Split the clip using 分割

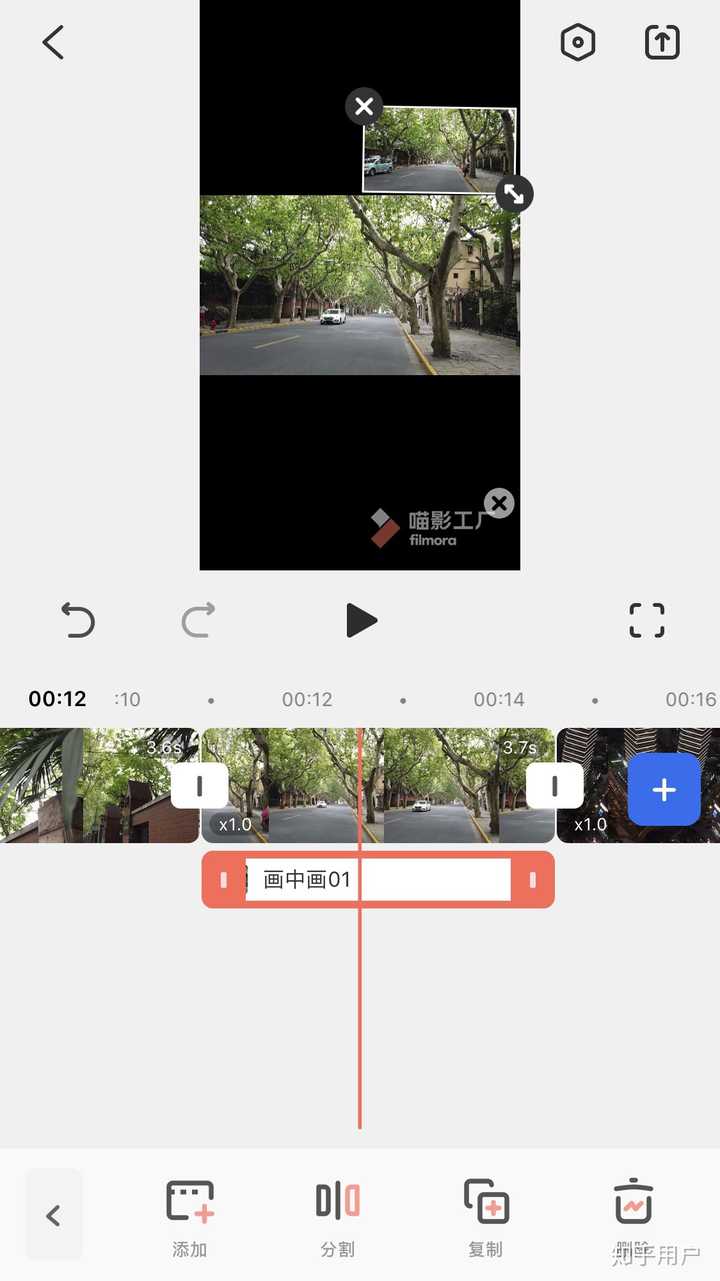coord(337,1216)
